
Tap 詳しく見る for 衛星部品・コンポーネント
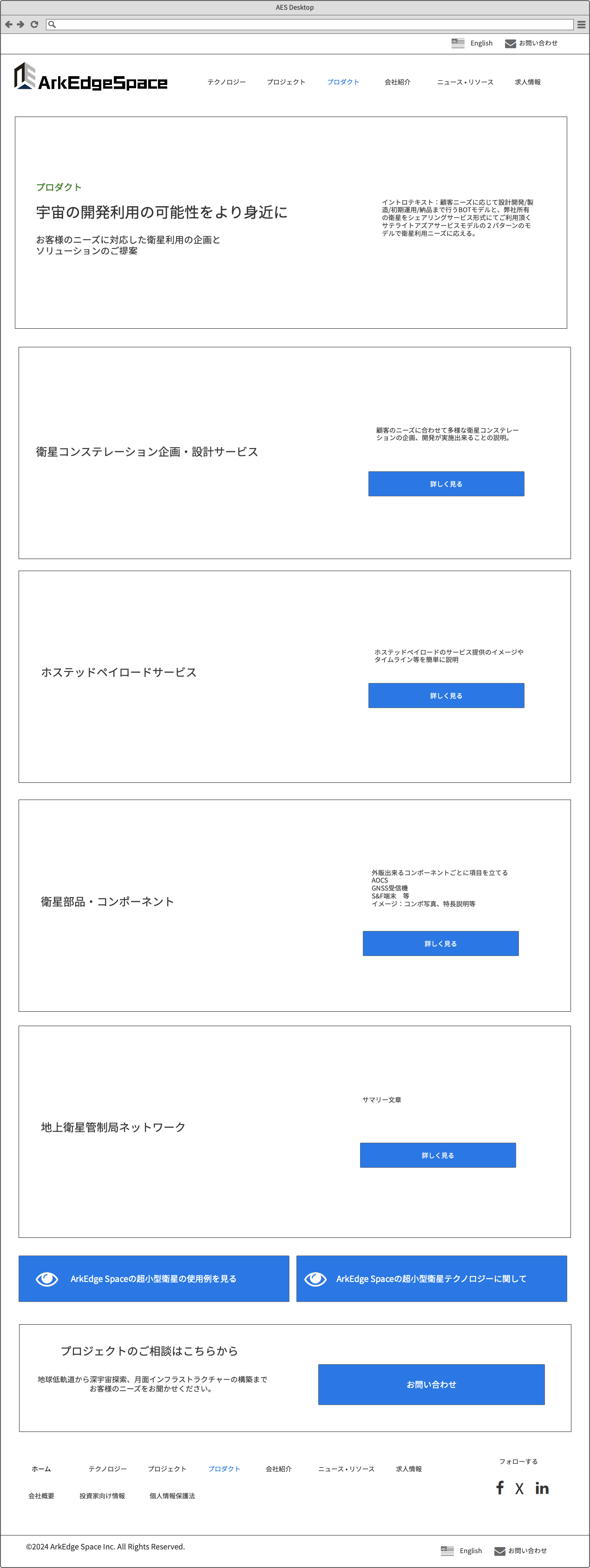(440, 943)
